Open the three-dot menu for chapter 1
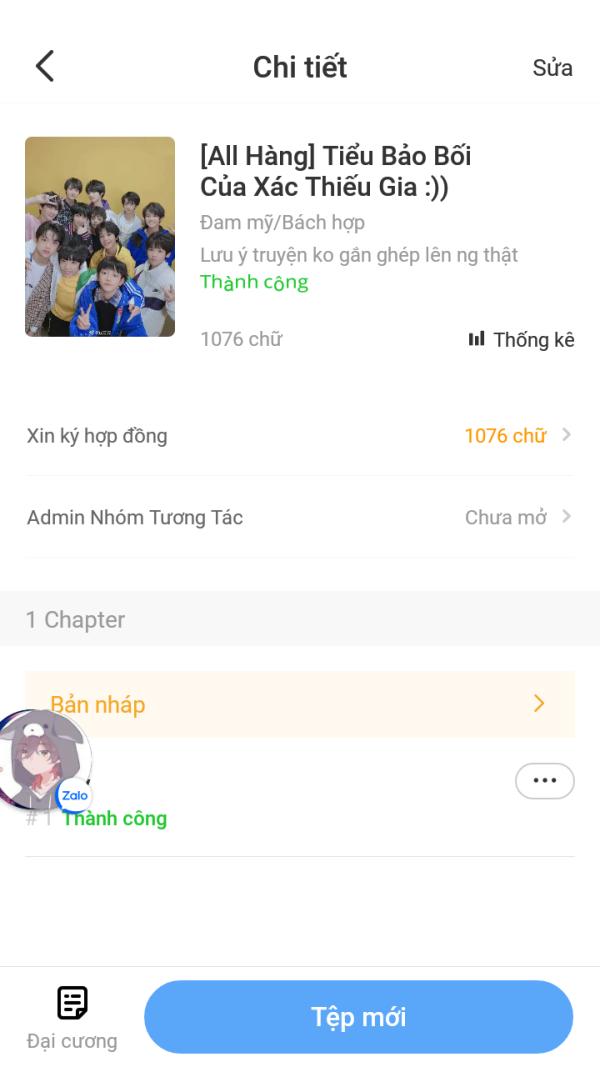The image size is (600, 1067). (544, 781)
